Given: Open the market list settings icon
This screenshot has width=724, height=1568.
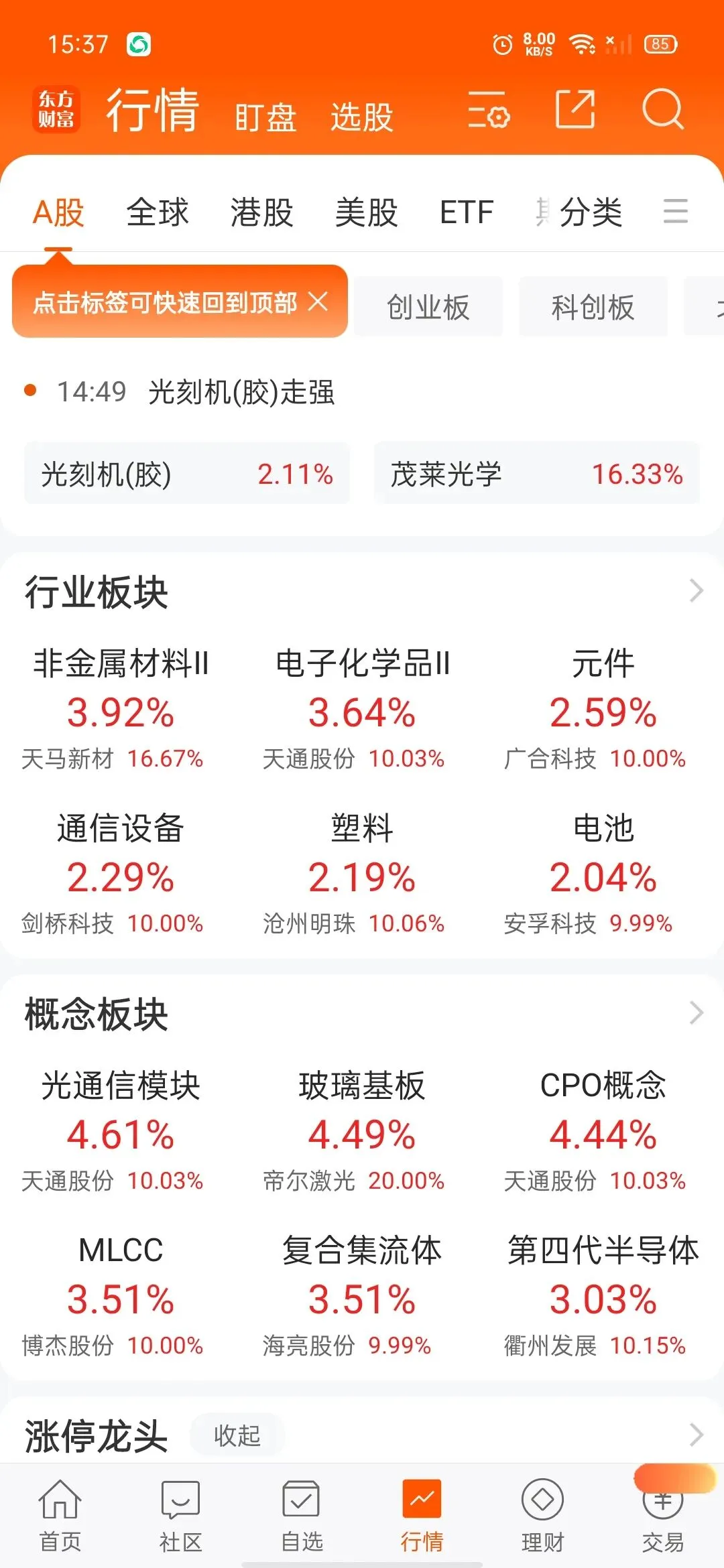Looking at the screenshot, I should pos(488,110).
